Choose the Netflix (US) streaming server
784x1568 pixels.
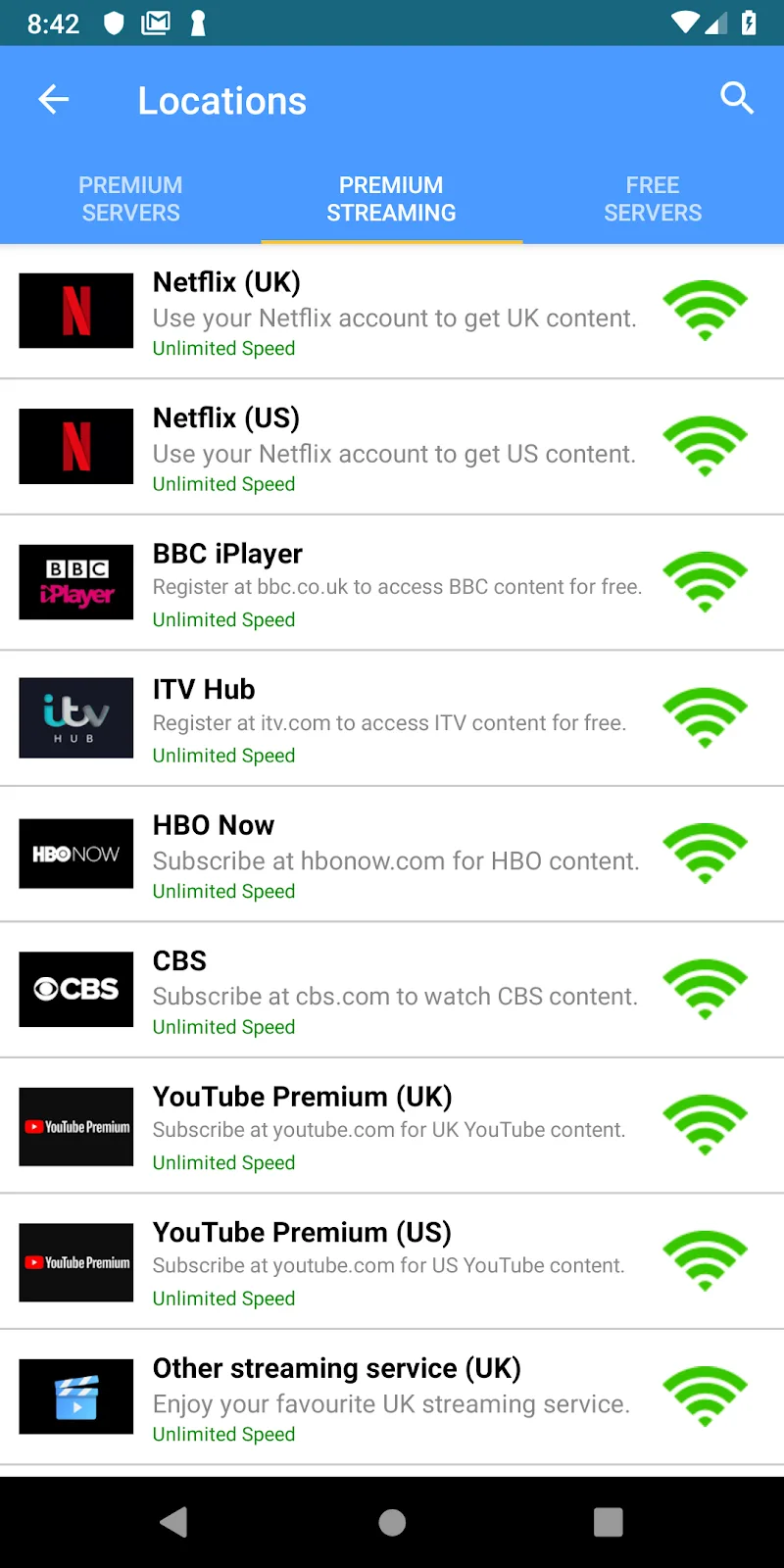[x=392, y=448]
